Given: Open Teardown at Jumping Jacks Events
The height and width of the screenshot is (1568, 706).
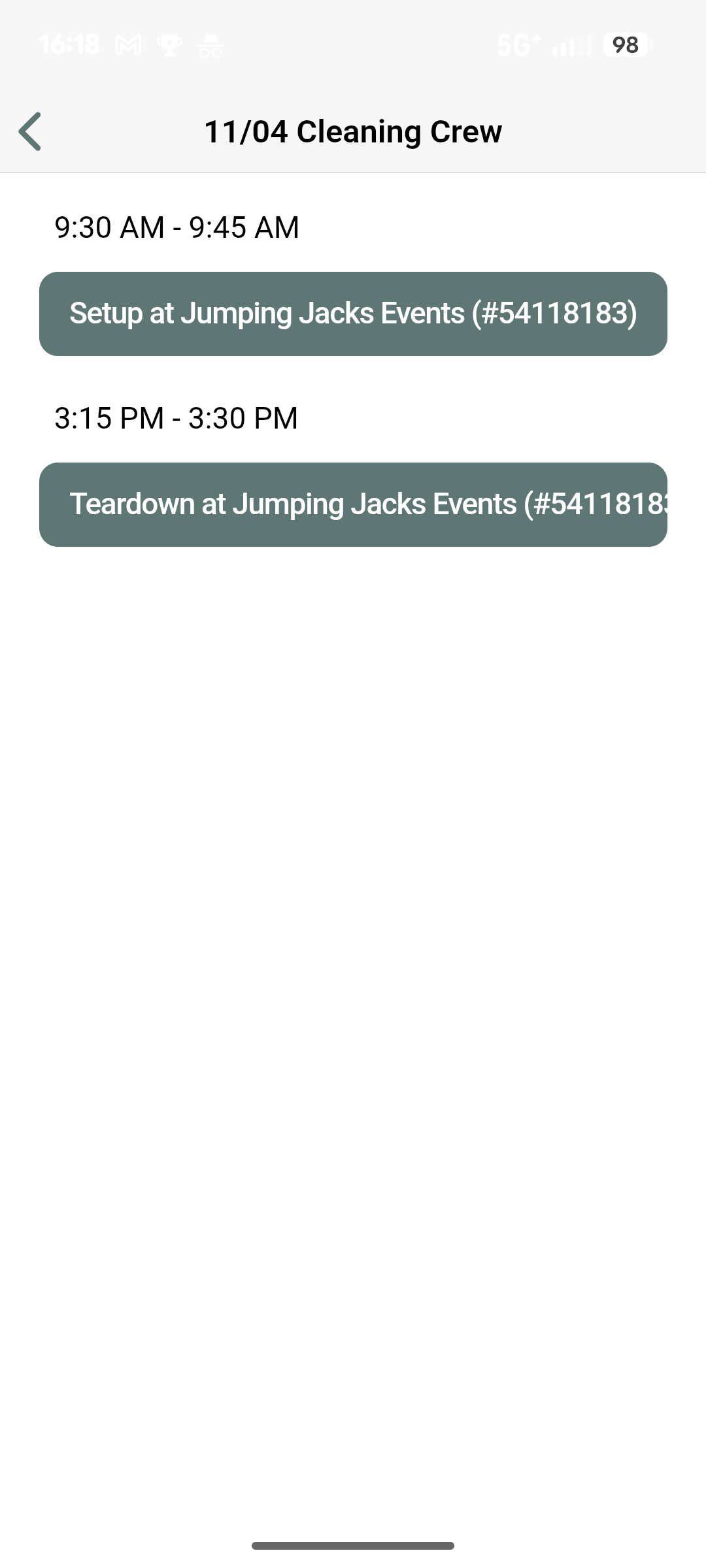Looking at the screenshot, I should tap(353, 504).
